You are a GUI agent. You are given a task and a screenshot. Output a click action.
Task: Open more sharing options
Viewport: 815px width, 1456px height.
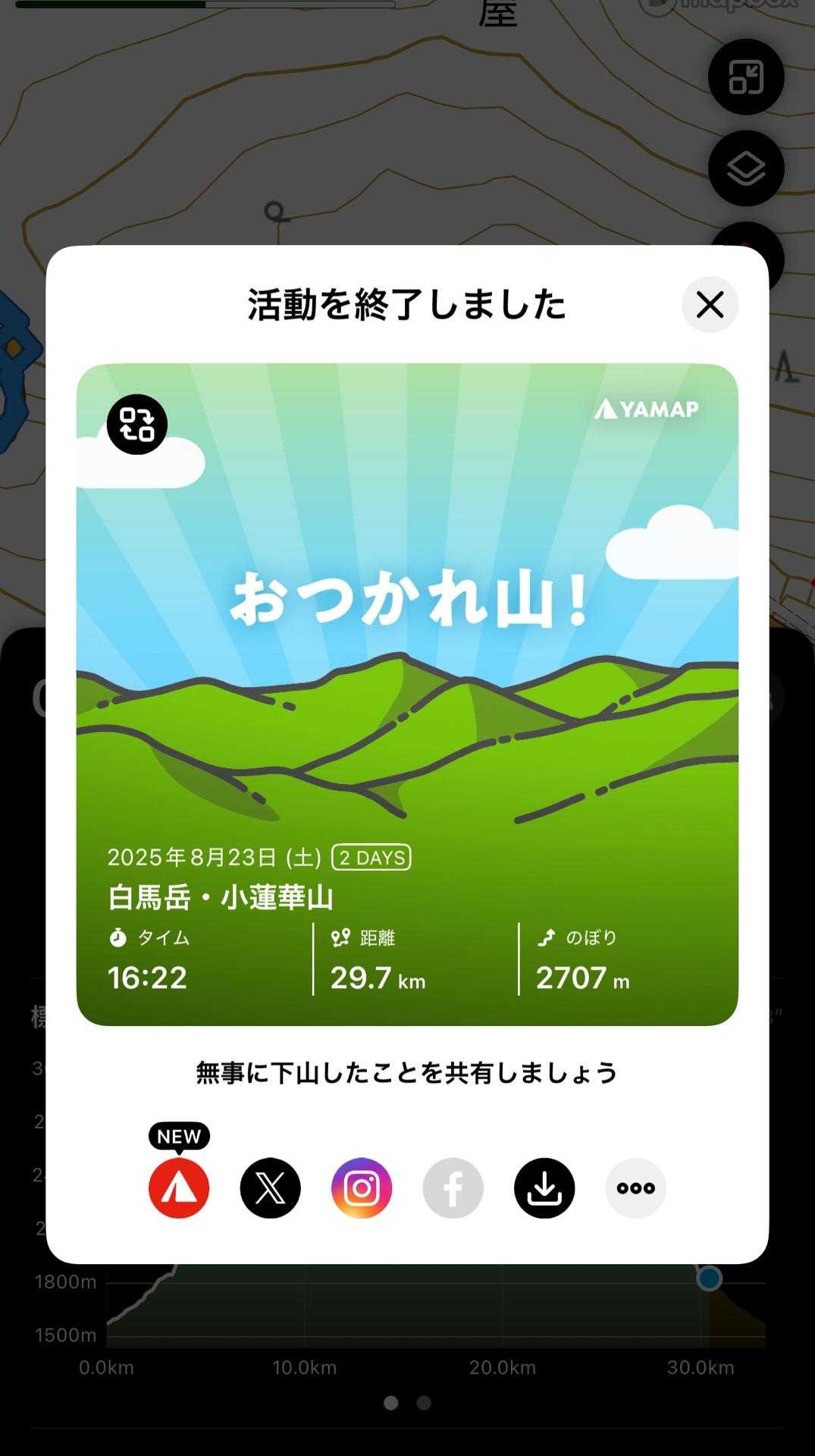coord(635,1188)
